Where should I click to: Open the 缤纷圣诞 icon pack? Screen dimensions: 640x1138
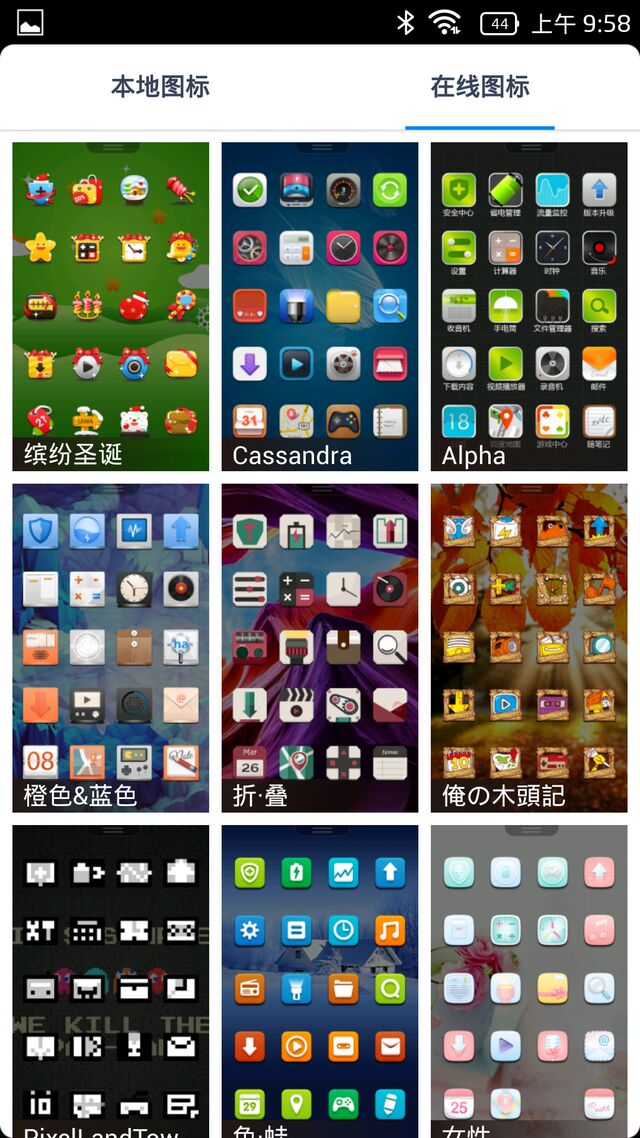[x=111, y=306]
